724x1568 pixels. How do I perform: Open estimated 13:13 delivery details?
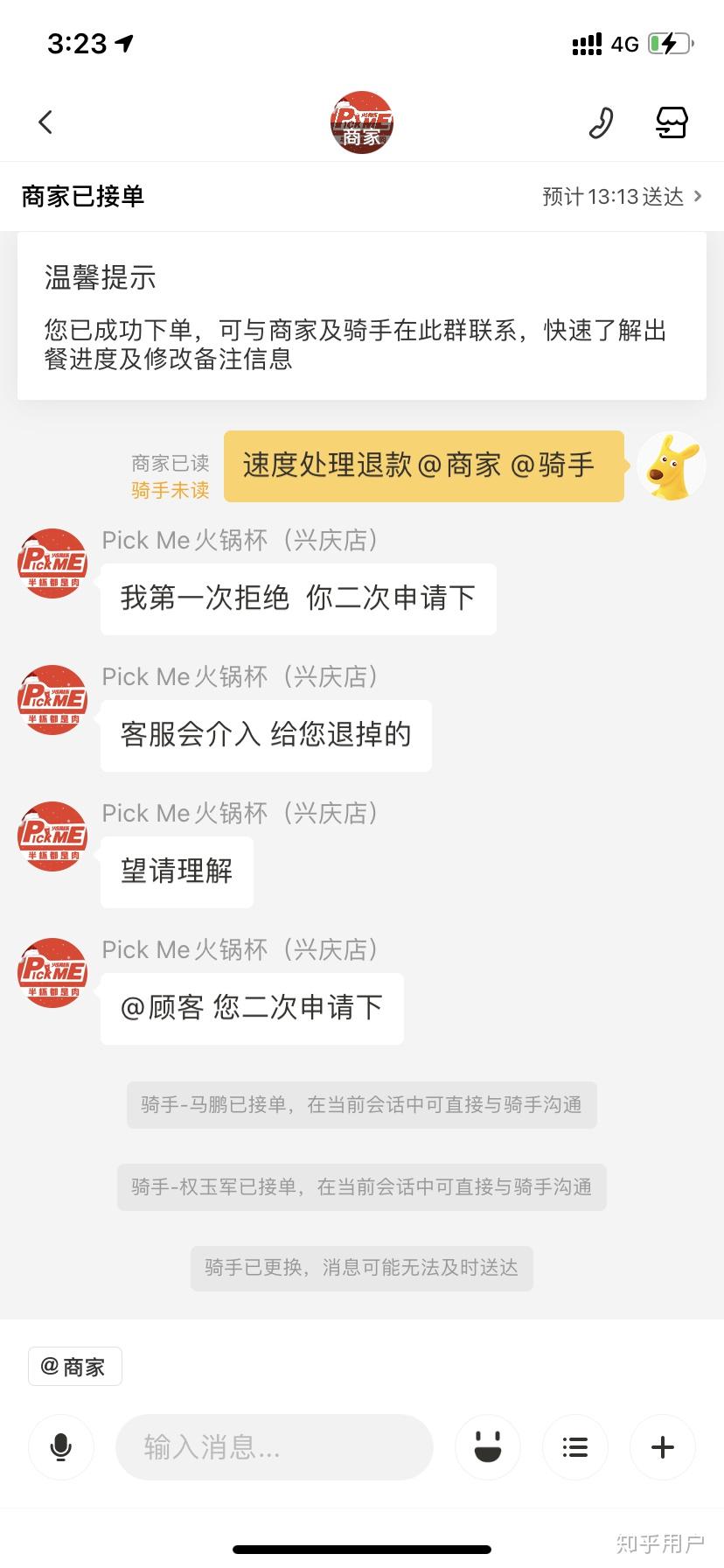click(x=622, y=197)
